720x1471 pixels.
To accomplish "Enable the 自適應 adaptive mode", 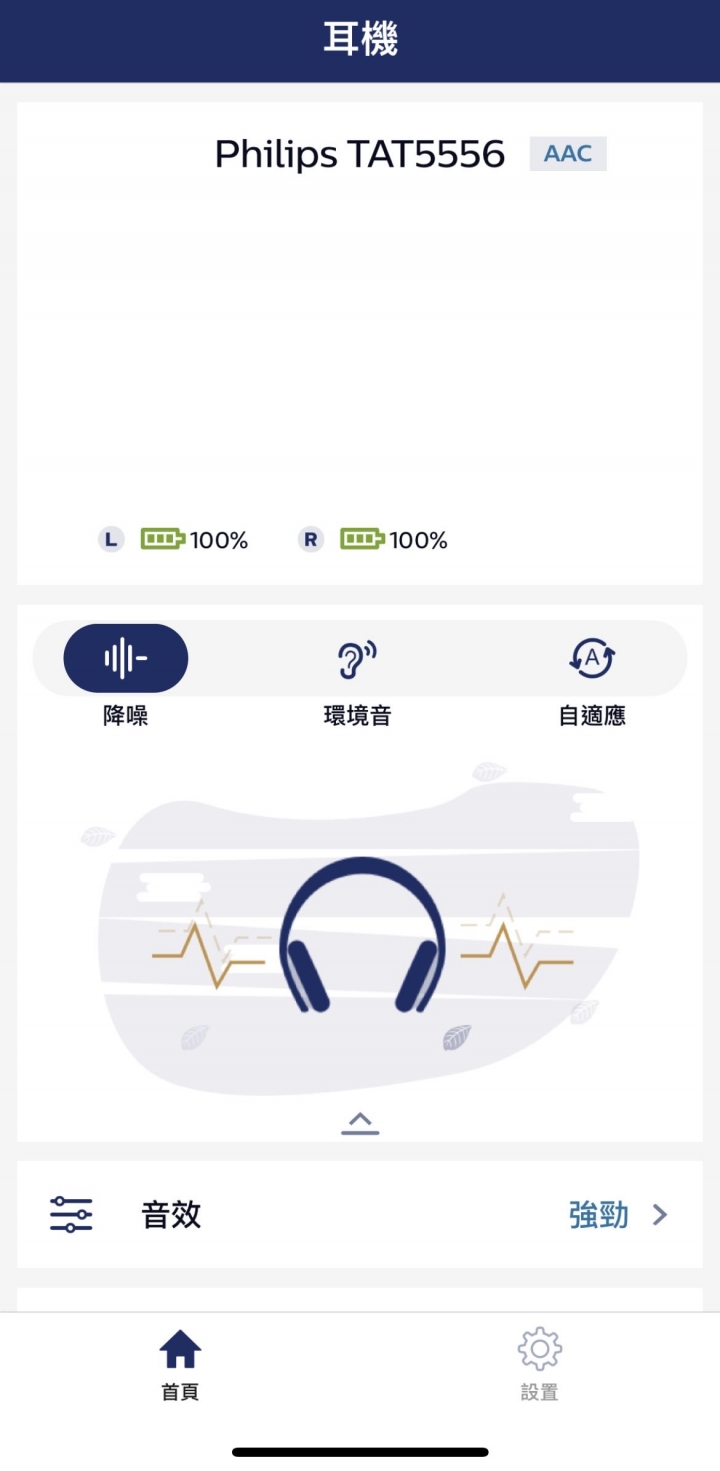I will point(592,659).
